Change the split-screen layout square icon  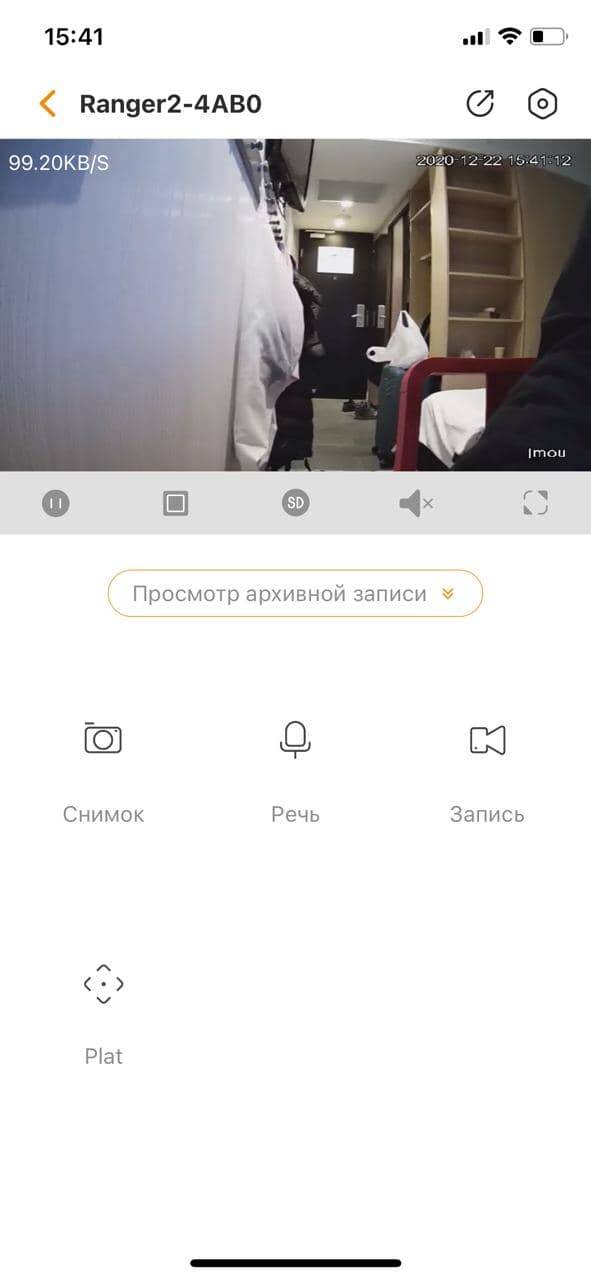176,504
